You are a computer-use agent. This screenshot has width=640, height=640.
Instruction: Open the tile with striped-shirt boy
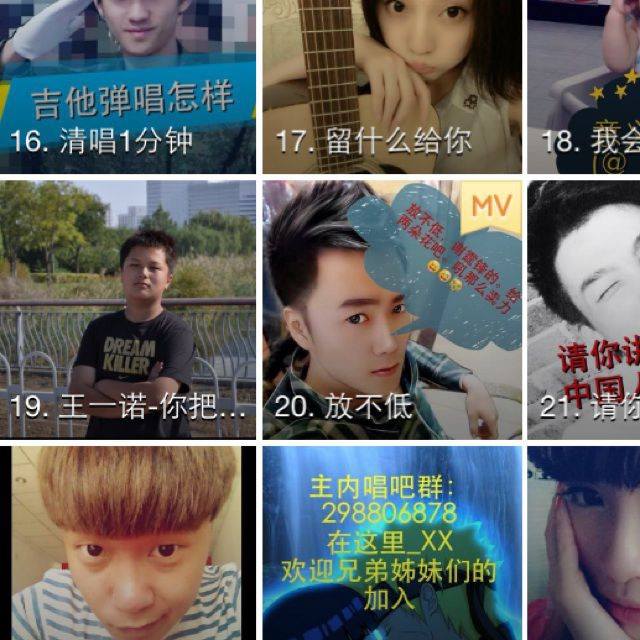click(x=127, y=545)
